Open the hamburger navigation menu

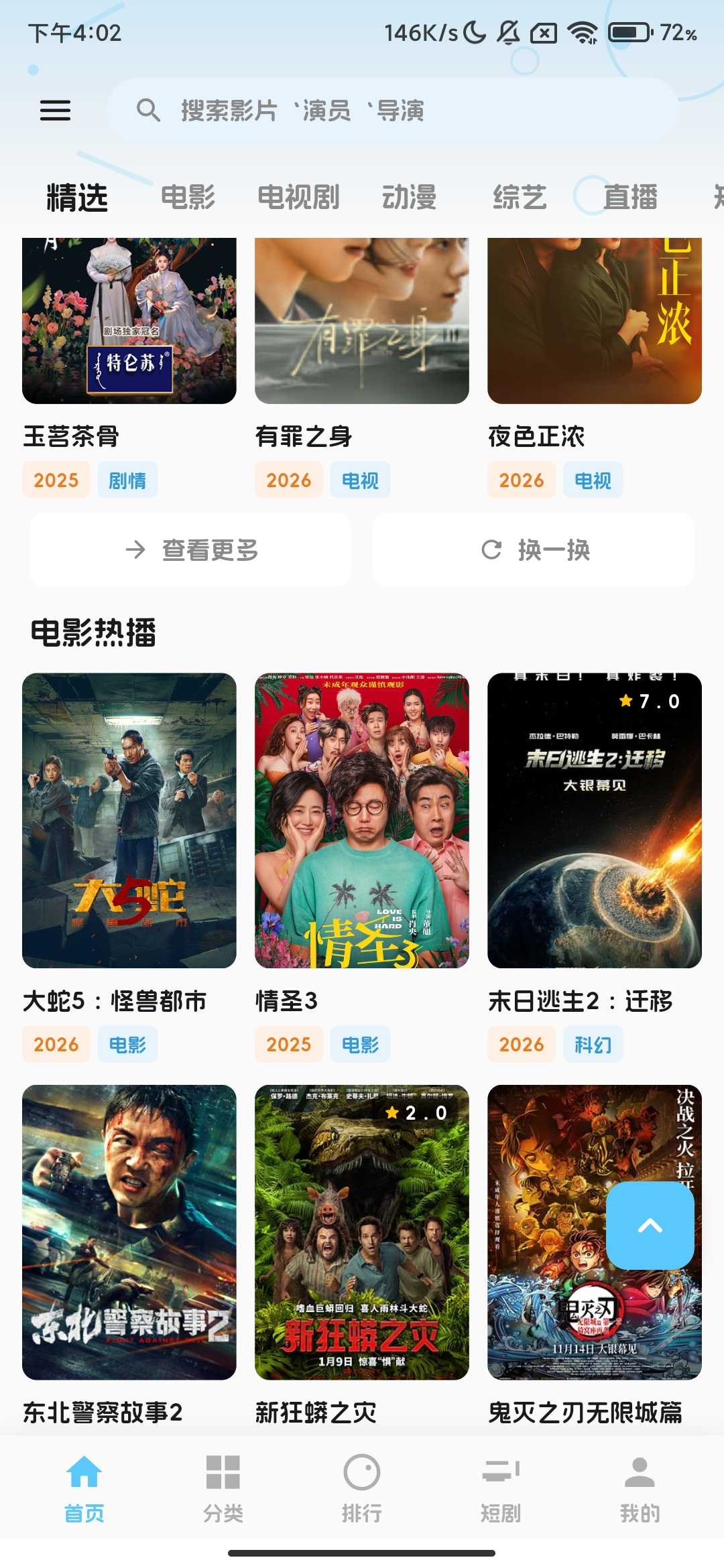click(56, 109)
